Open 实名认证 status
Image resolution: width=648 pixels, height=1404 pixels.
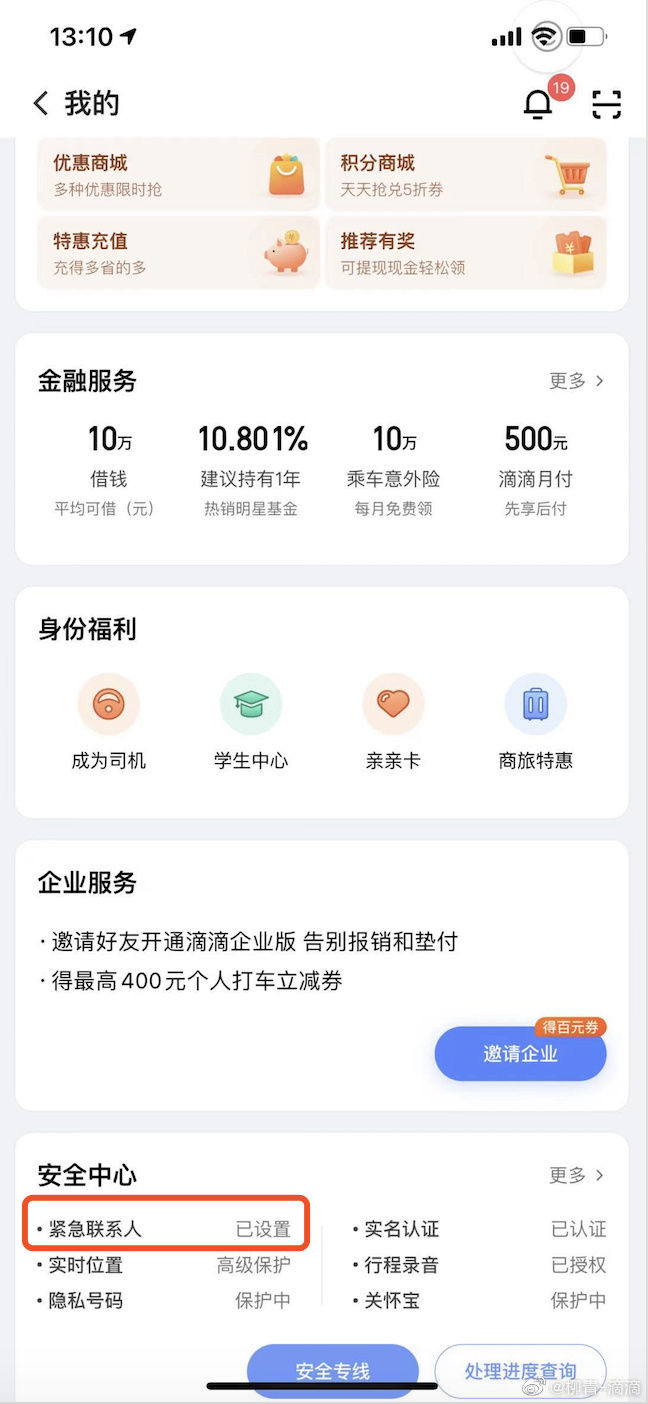482,1229
